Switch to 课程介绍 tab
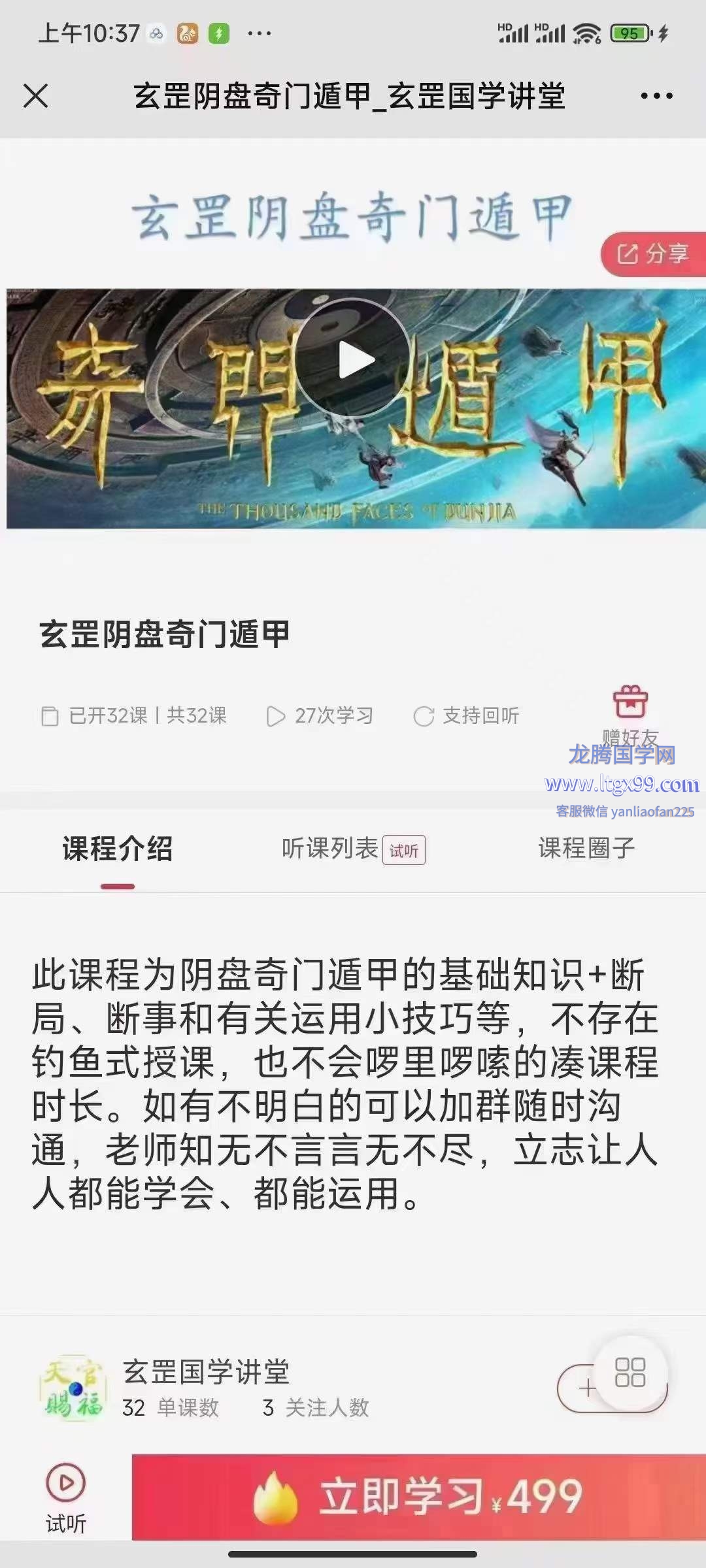706x1568 pixels. (118, 849)
